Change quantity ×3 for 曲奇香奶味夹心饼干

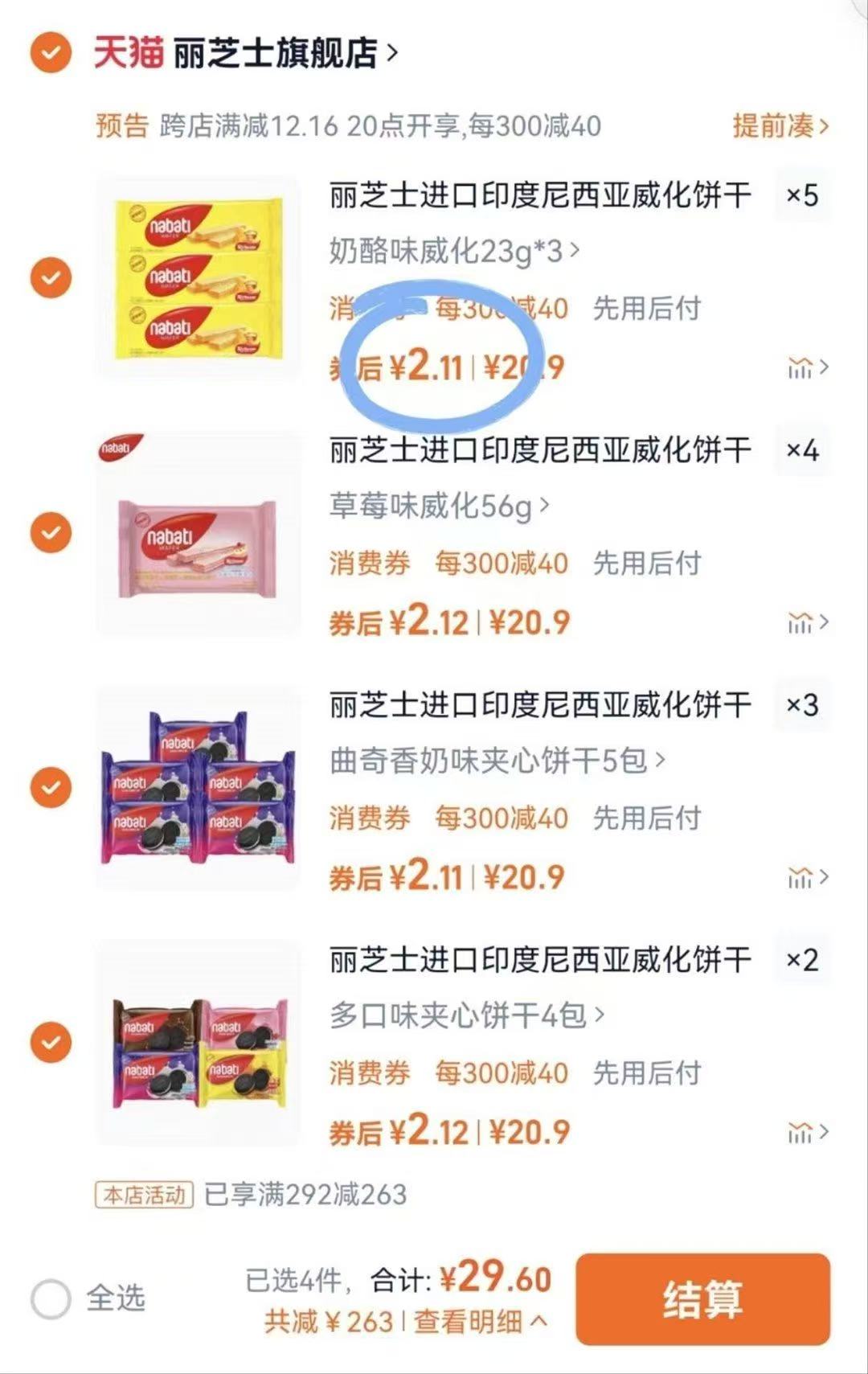(801, 705)
